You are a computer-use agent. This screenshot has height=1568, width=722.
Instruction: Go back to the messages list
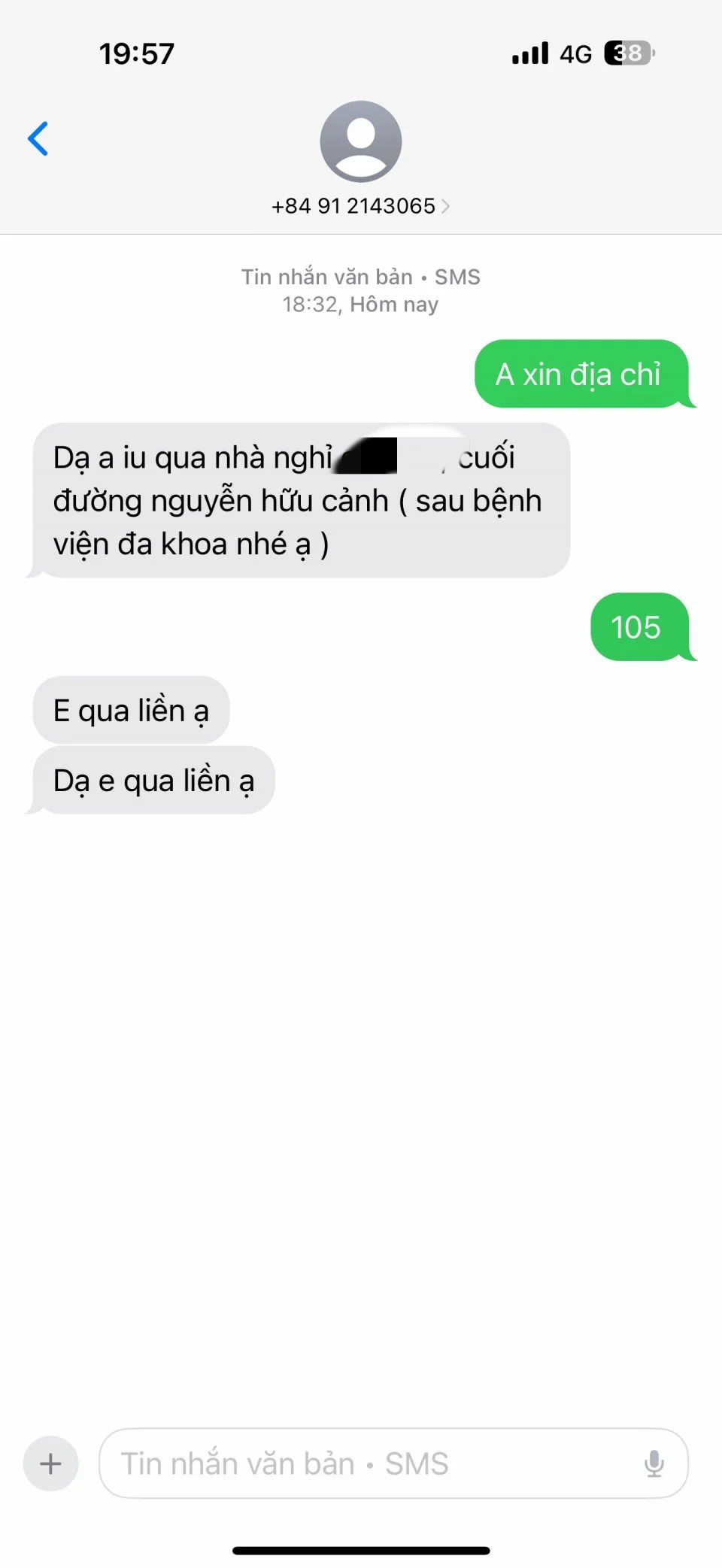[38, 139]
